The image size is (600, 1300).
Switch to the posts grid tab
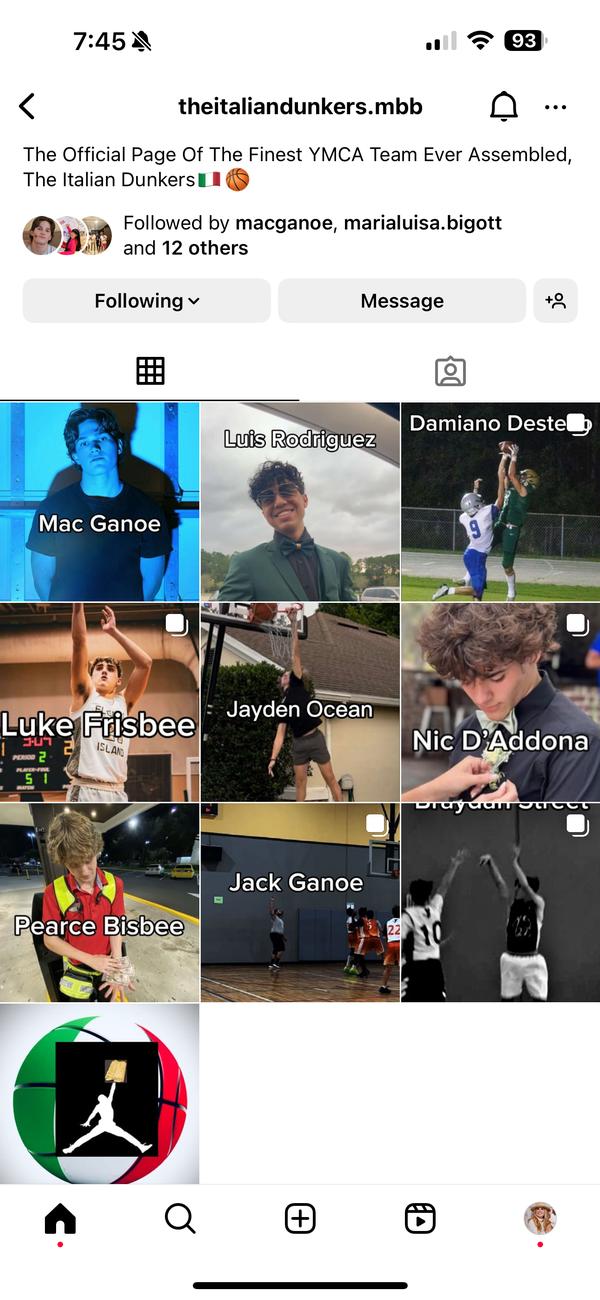click(150, 371)
